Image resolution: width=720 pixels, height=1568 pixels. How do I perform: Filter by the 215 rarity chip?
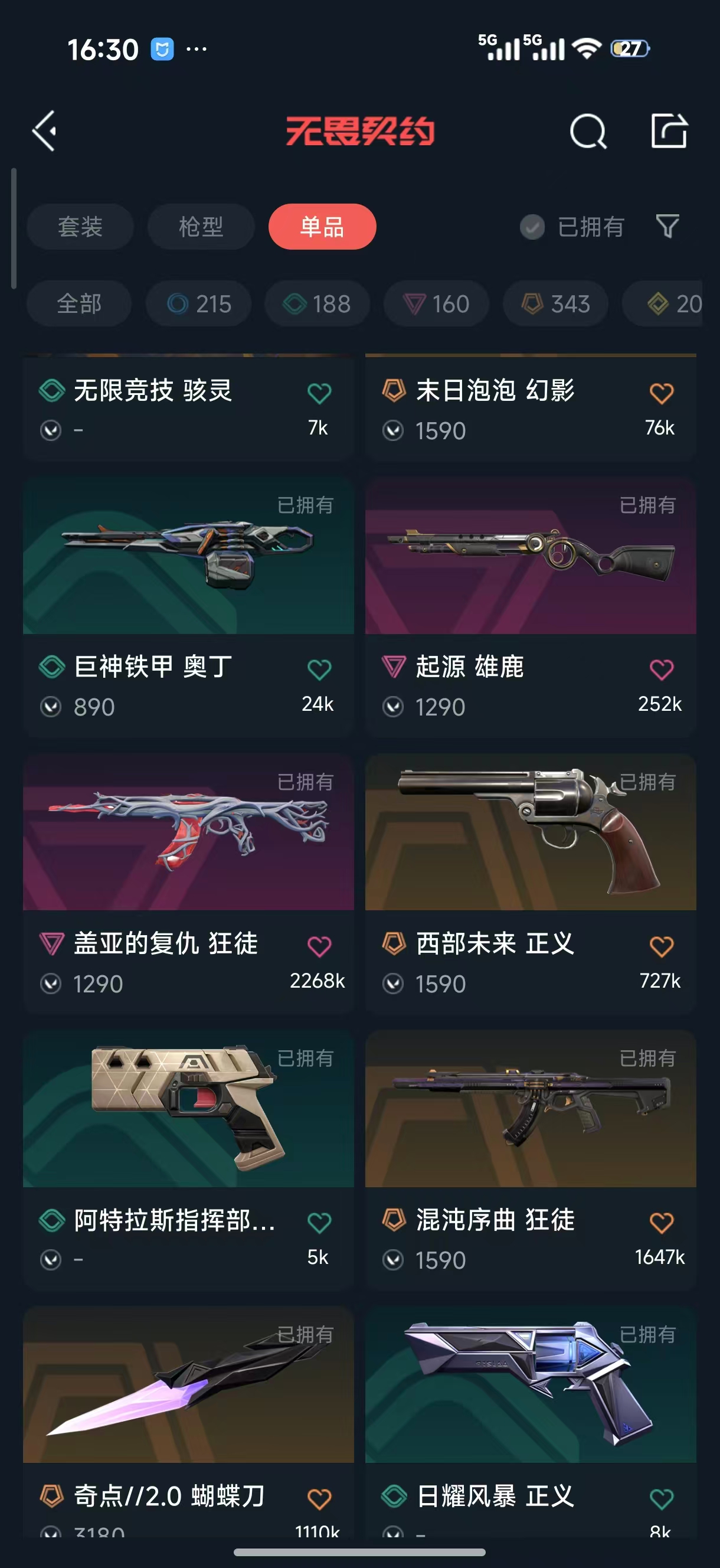click(x=199, y=303)
